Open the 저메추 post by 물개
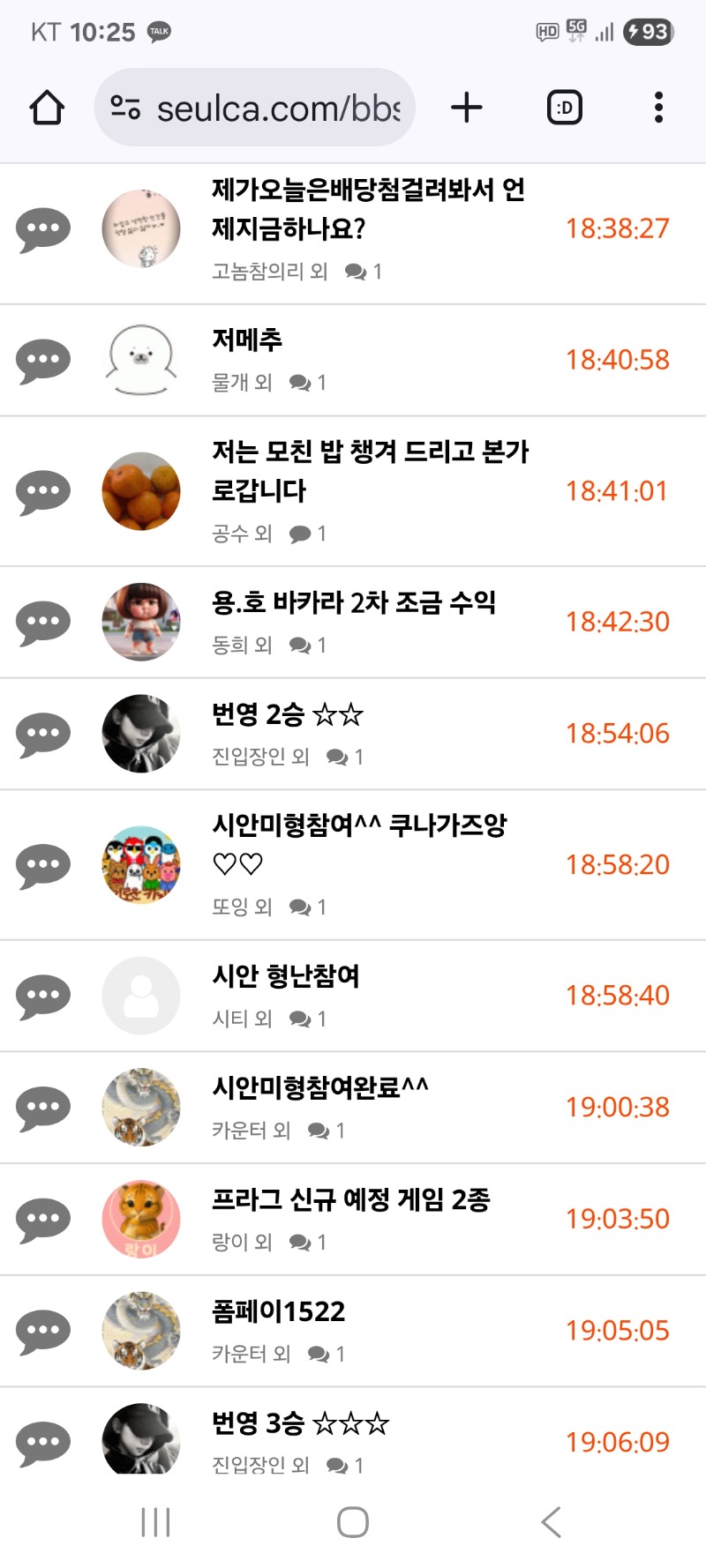This screenshot has width=706, height=1568. click(x=247, y=340)
